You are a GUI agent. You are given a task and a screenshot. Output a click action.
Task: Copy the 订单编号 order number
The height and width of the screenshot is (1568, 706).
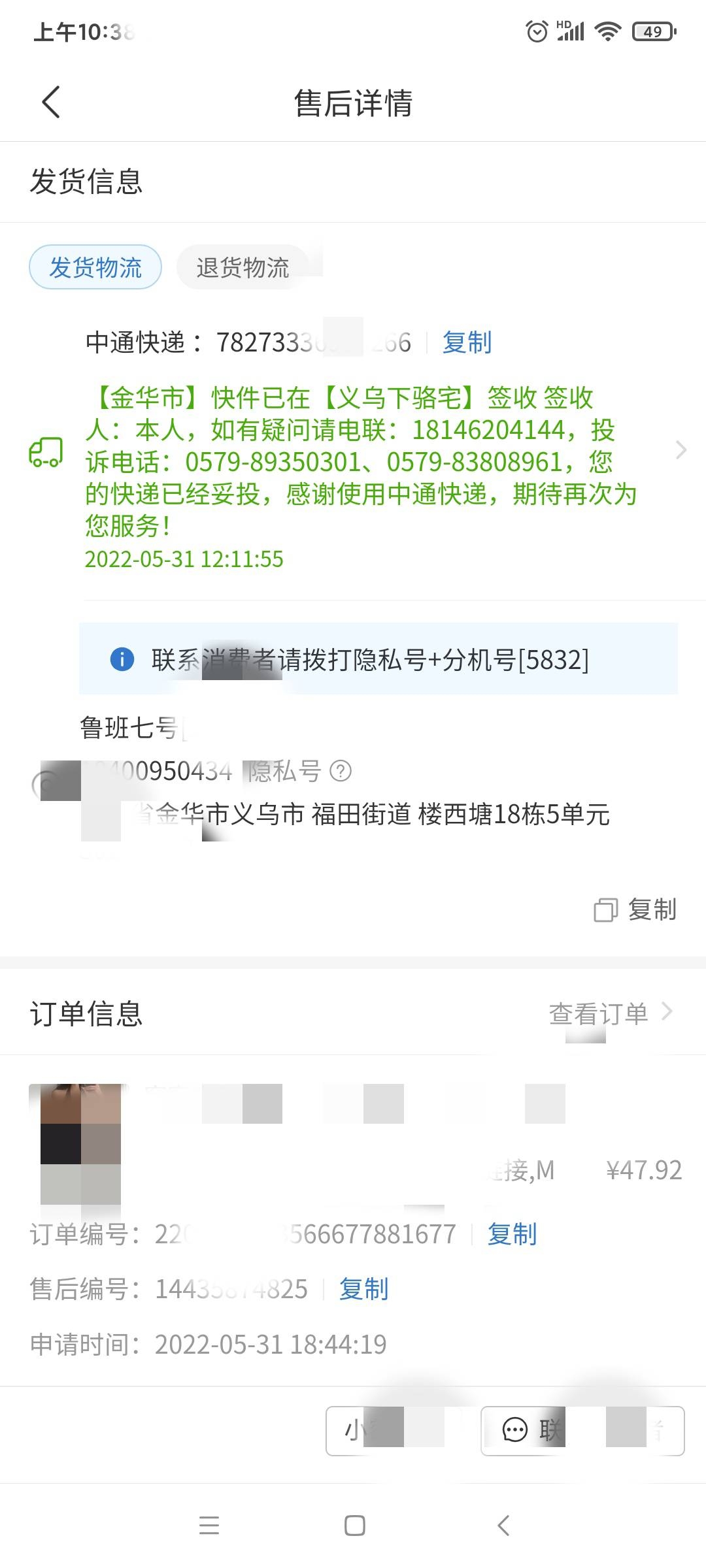(x=512, y=1234)
